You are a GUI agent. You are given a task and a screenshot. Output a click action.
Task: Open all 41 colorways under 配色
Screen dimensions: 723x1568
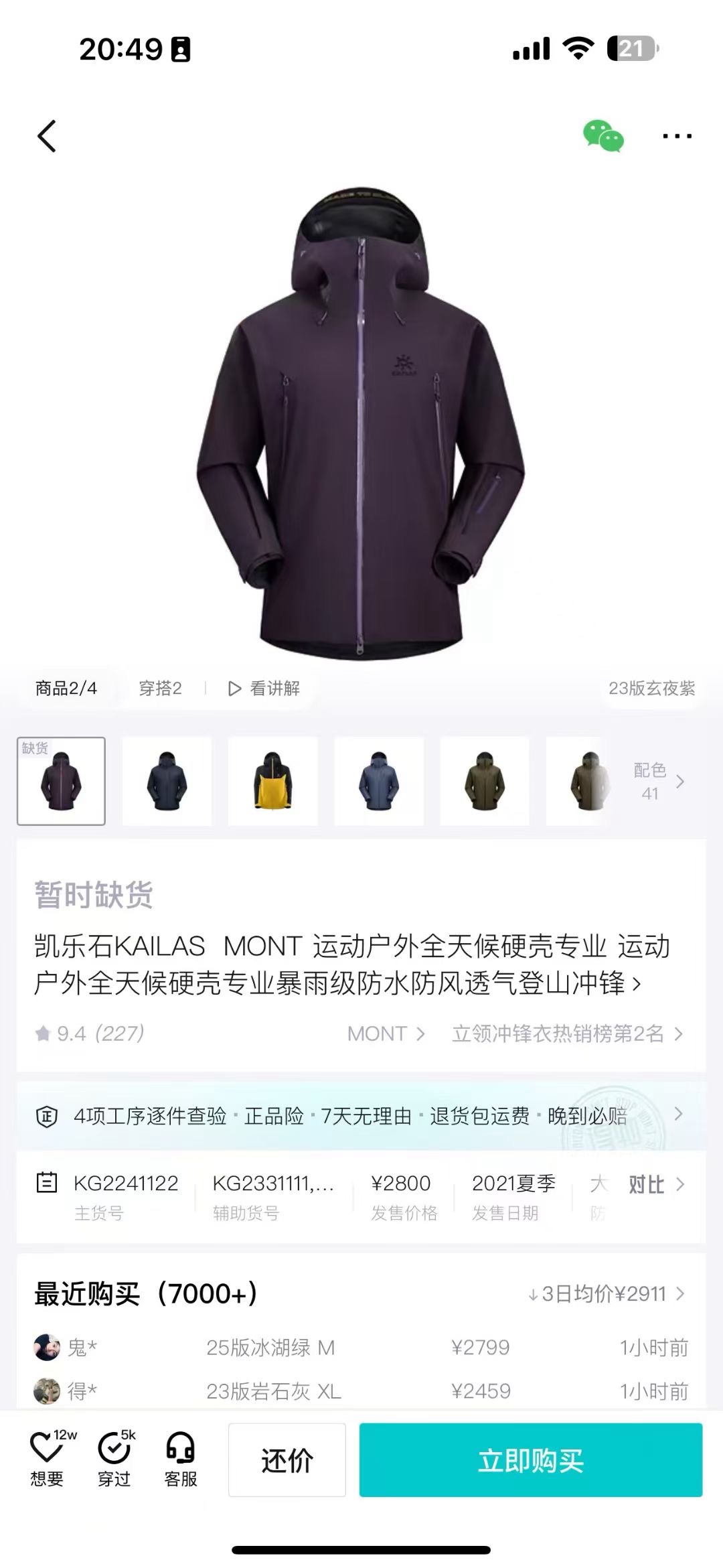coord(659,781)
